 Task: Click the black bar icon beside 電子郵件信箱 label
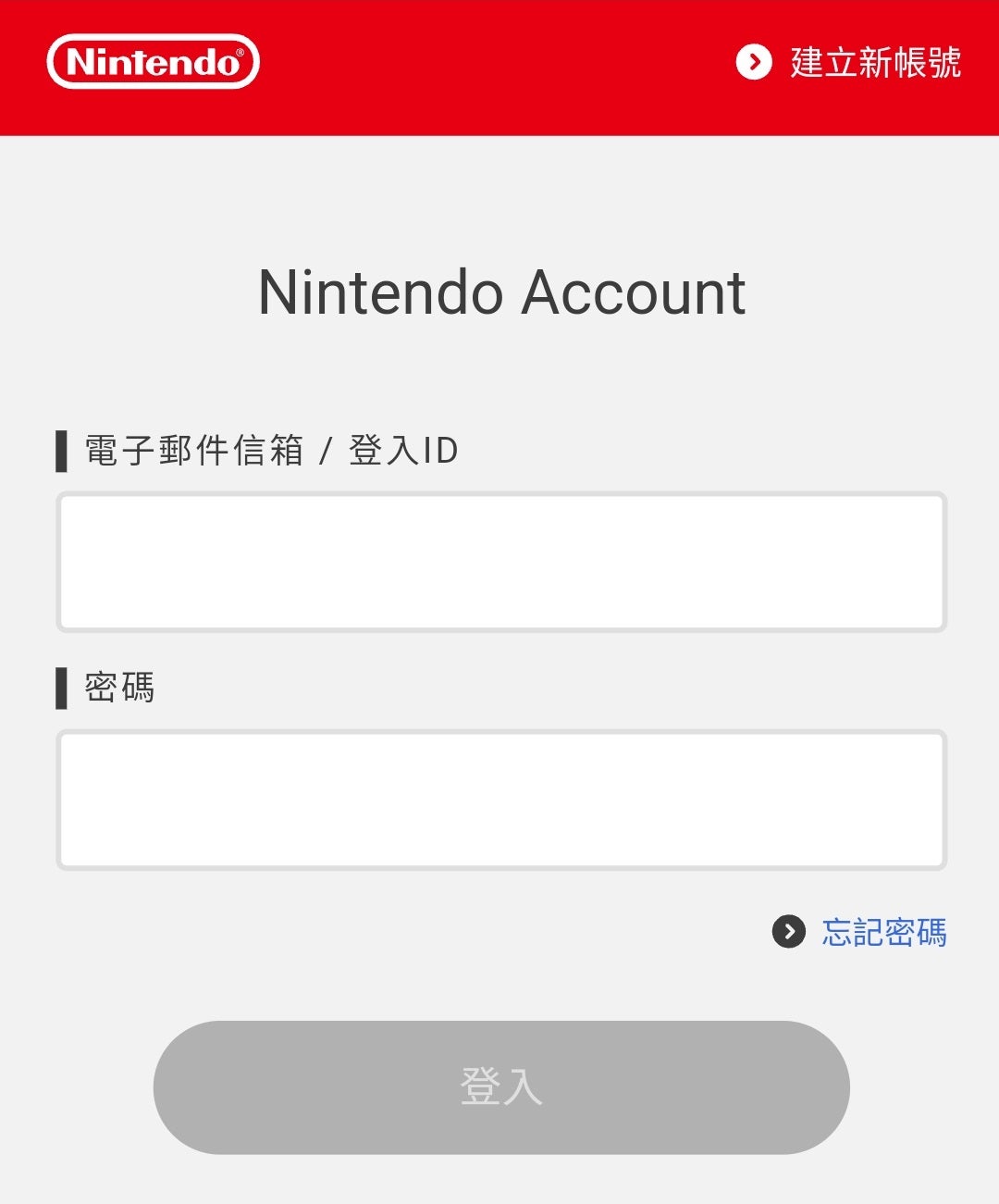pos(62,449)
